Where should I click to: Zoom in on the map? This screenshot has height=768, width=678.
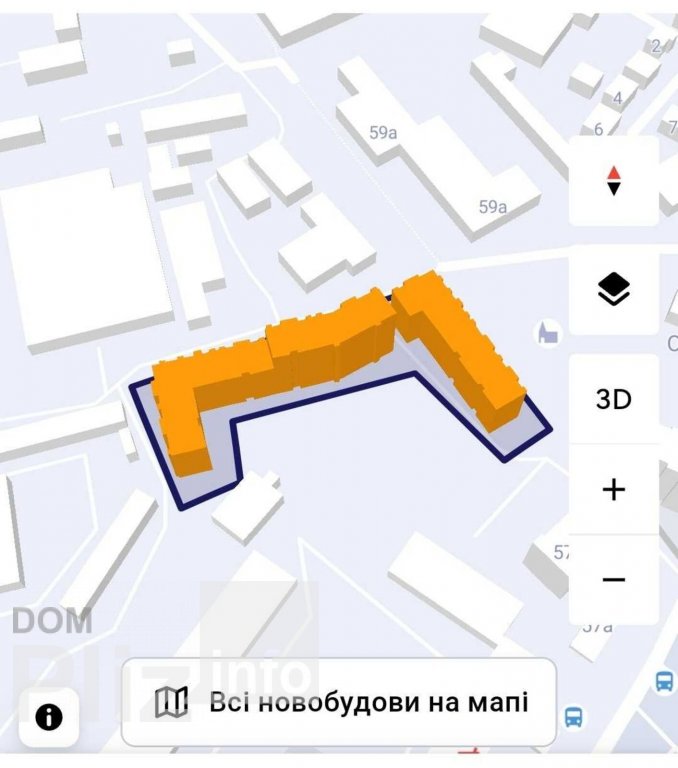coord(613,489)
